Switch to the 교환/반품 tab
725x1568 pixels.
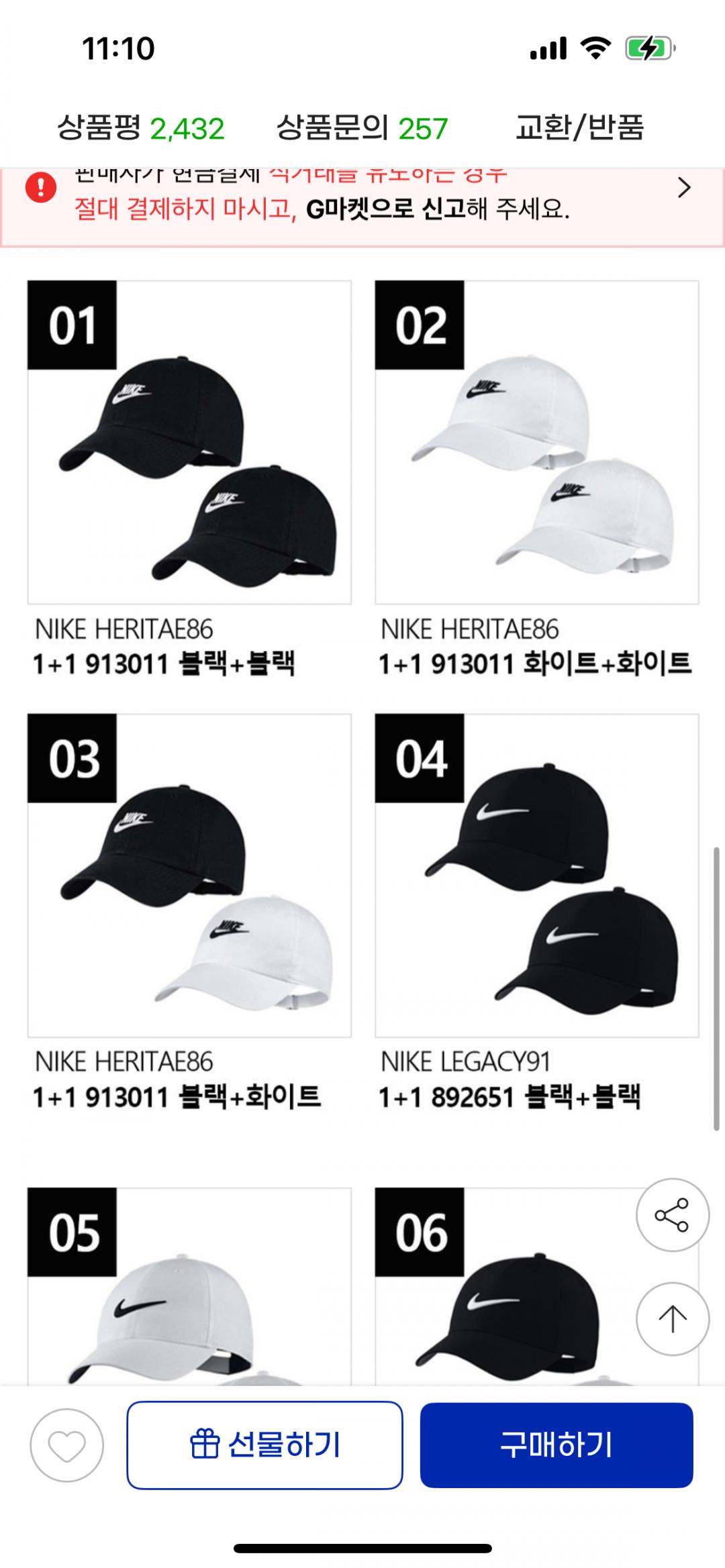coord(579,127)
